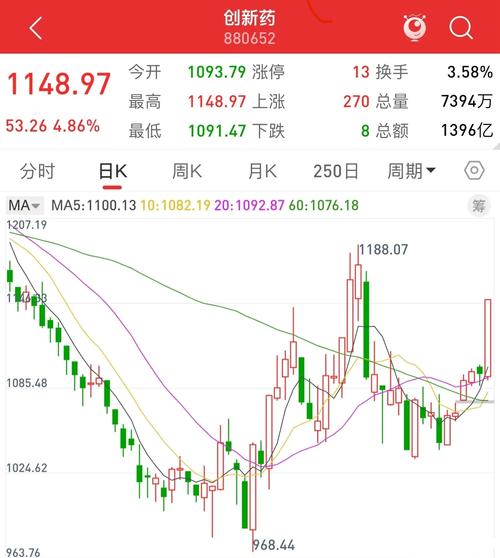This screenshot has width=500, height=558.
Task: Switch to the 周K chart tab
Action: (187, 172)
